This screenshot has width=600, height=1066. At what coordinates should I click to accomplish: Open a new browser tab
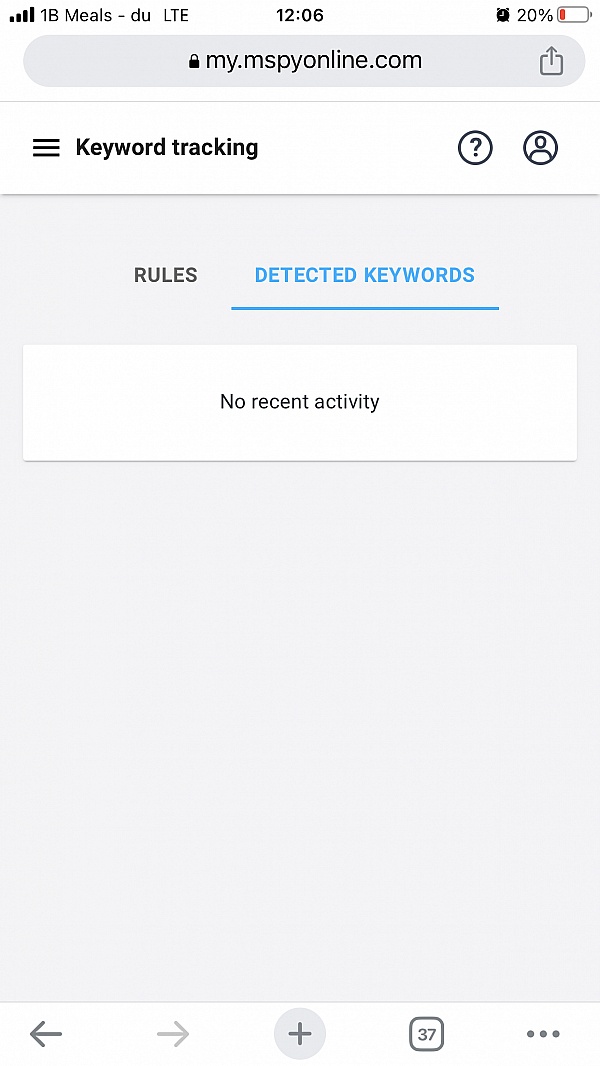[x=300, y=1034]
